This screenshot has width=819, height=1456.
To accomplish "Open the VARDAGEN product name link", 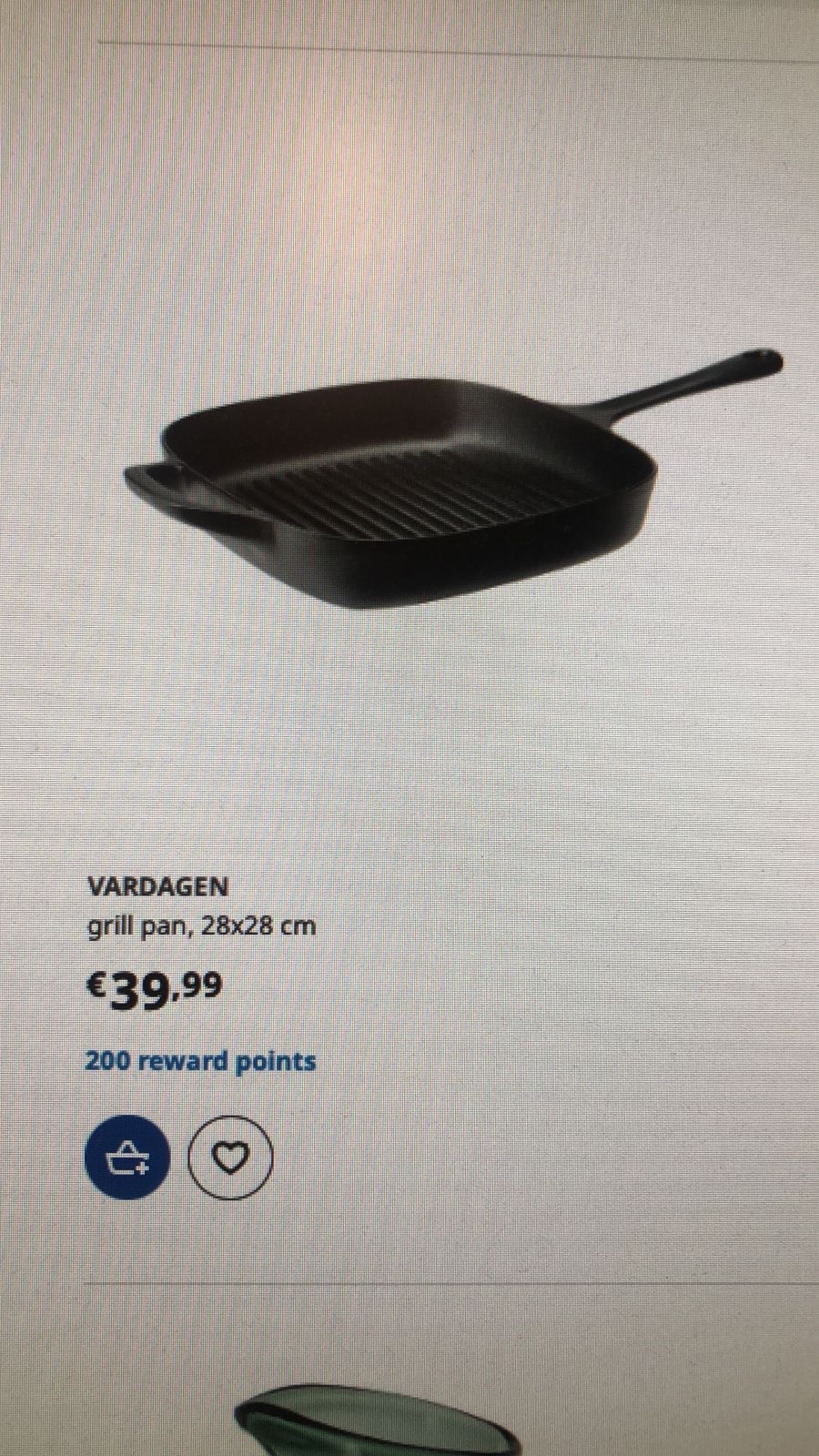I will coord(158,885).
